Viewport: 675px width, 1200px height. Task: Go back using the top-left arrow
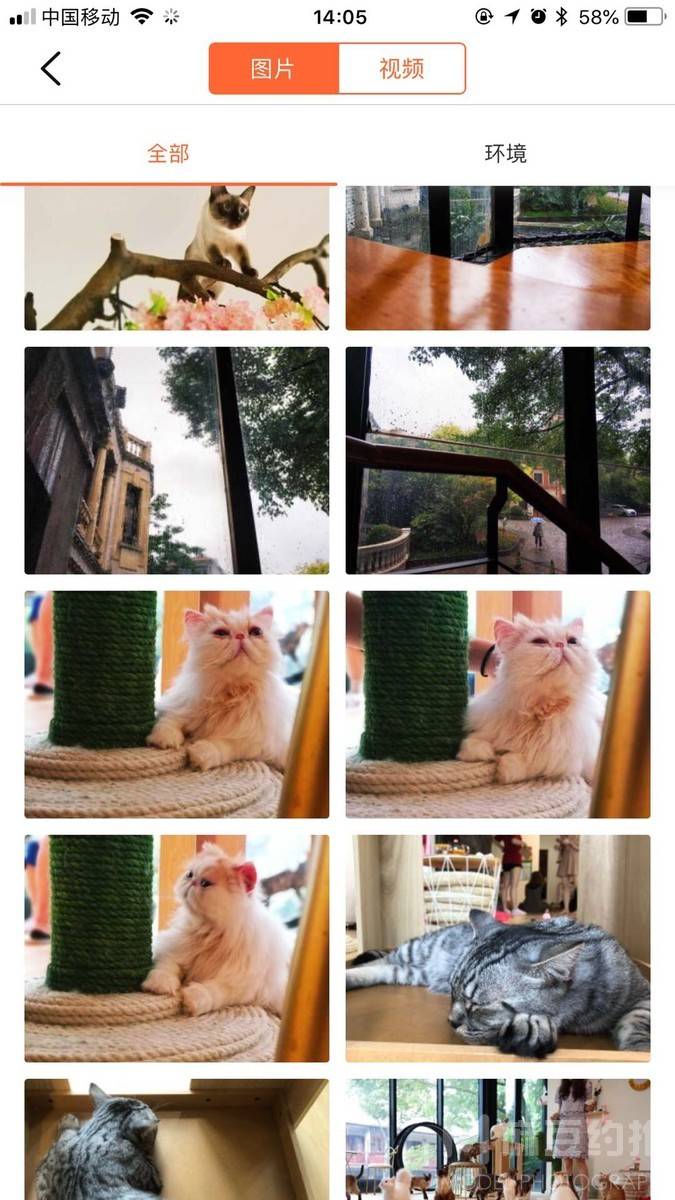(x=51, y=69)
